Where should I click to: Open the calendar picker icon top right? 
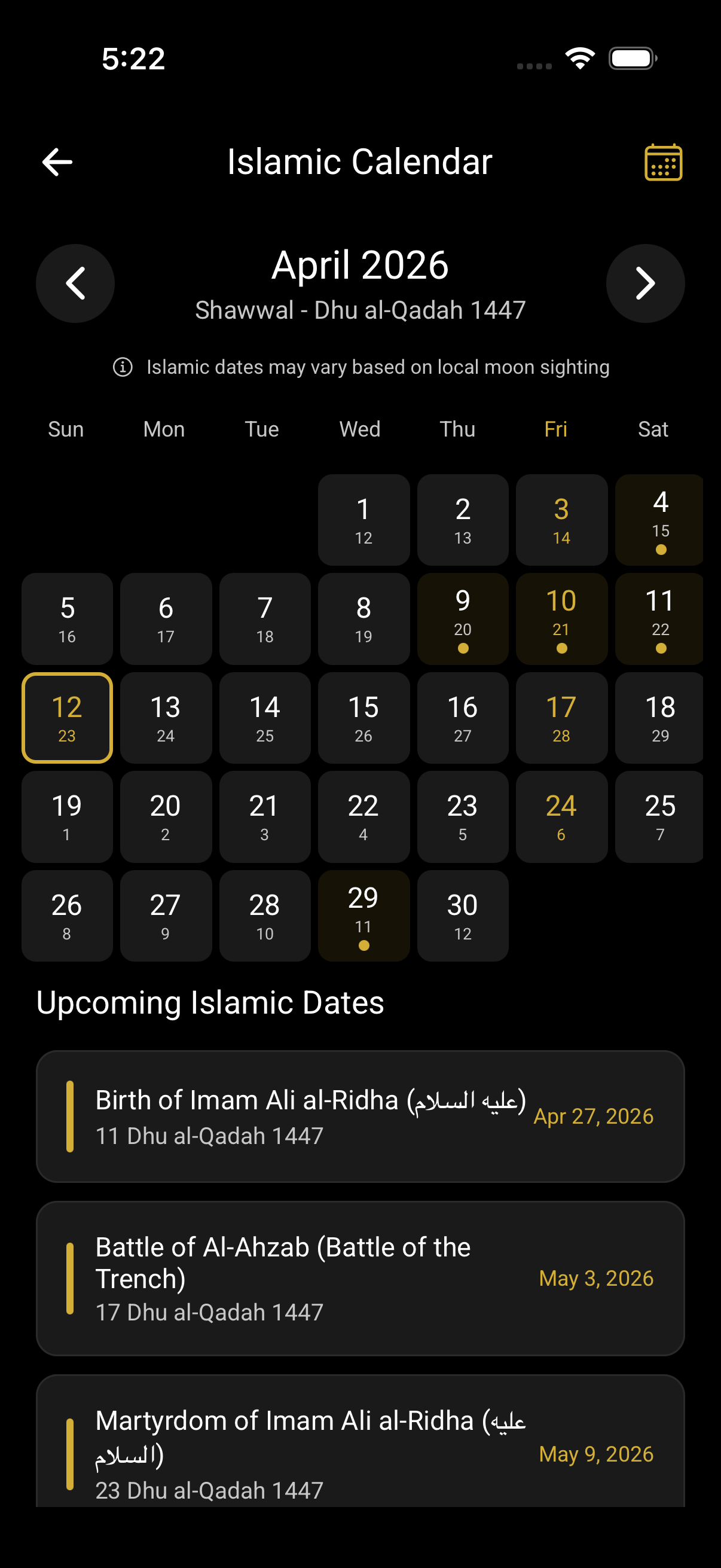[662, 161]
